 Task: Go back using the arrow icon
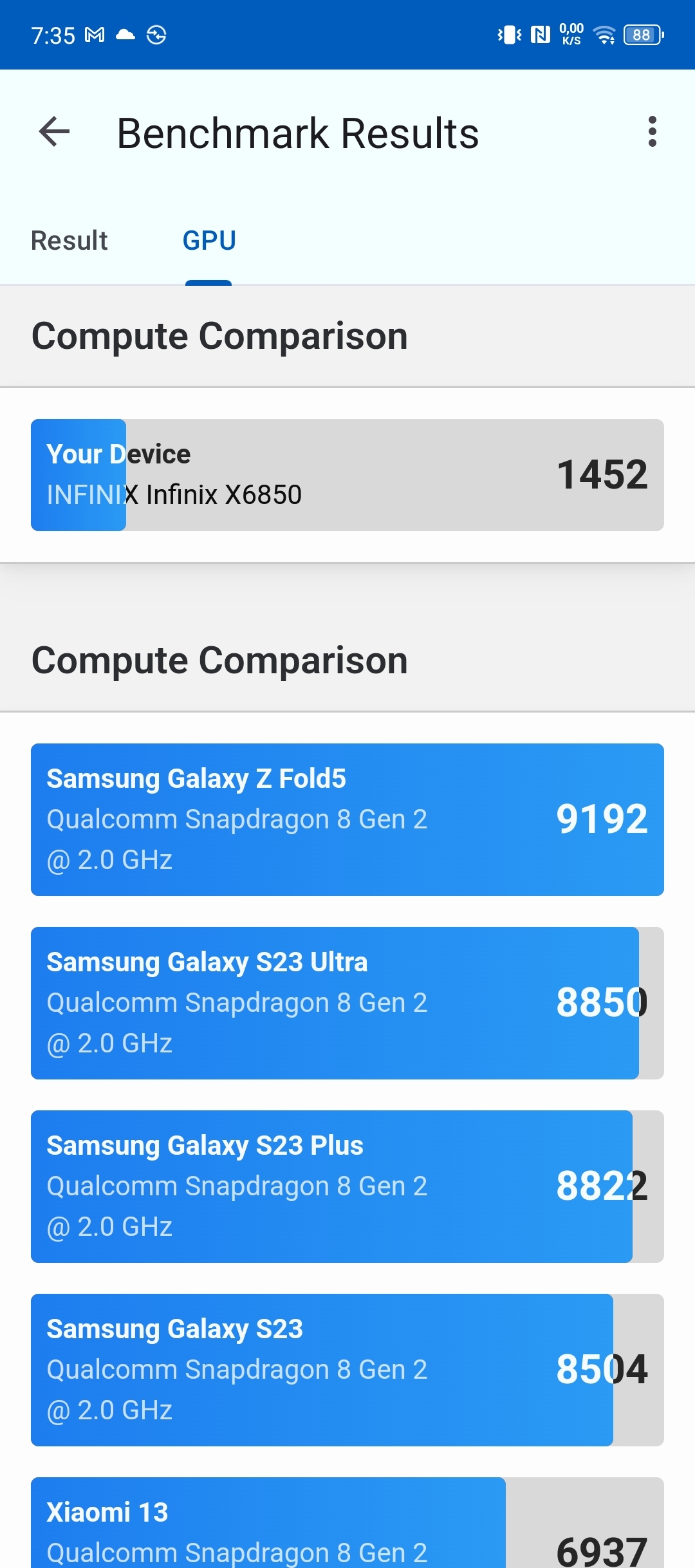[55, 132]
